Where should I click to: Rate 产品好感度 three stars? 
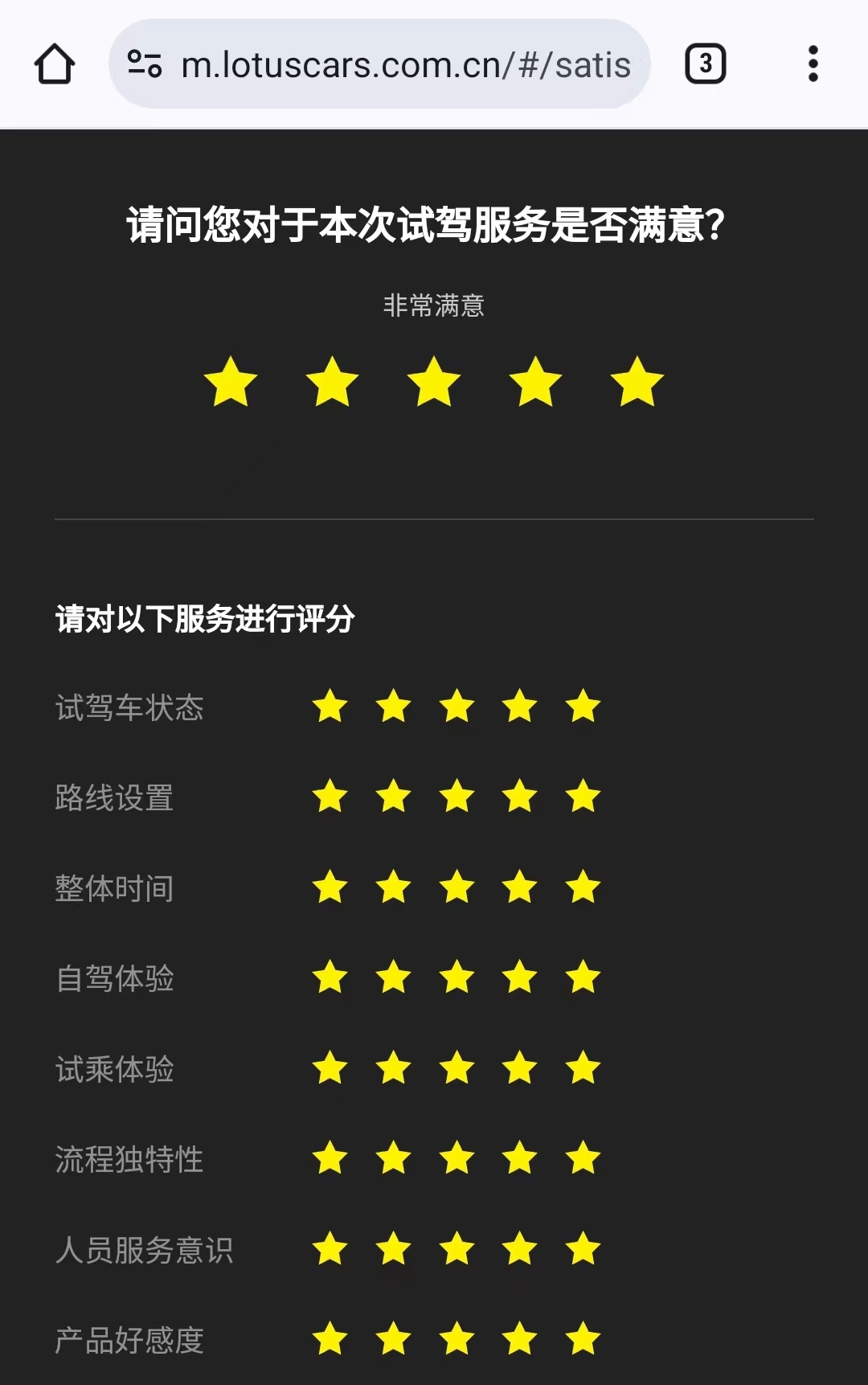[x=457, y=1340]
